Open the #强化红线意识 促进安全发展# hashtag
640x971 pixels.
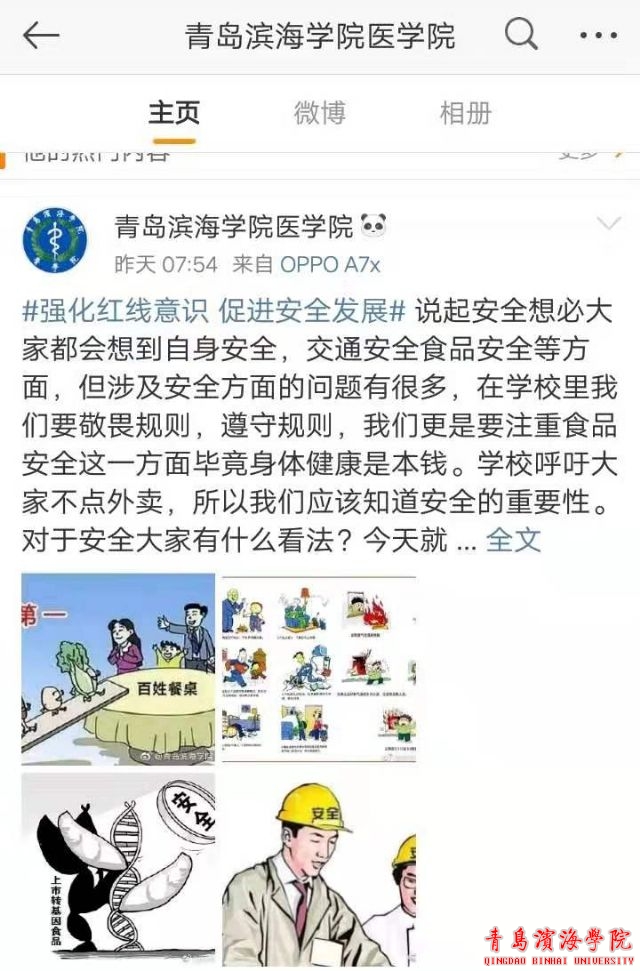click(213, 310)
